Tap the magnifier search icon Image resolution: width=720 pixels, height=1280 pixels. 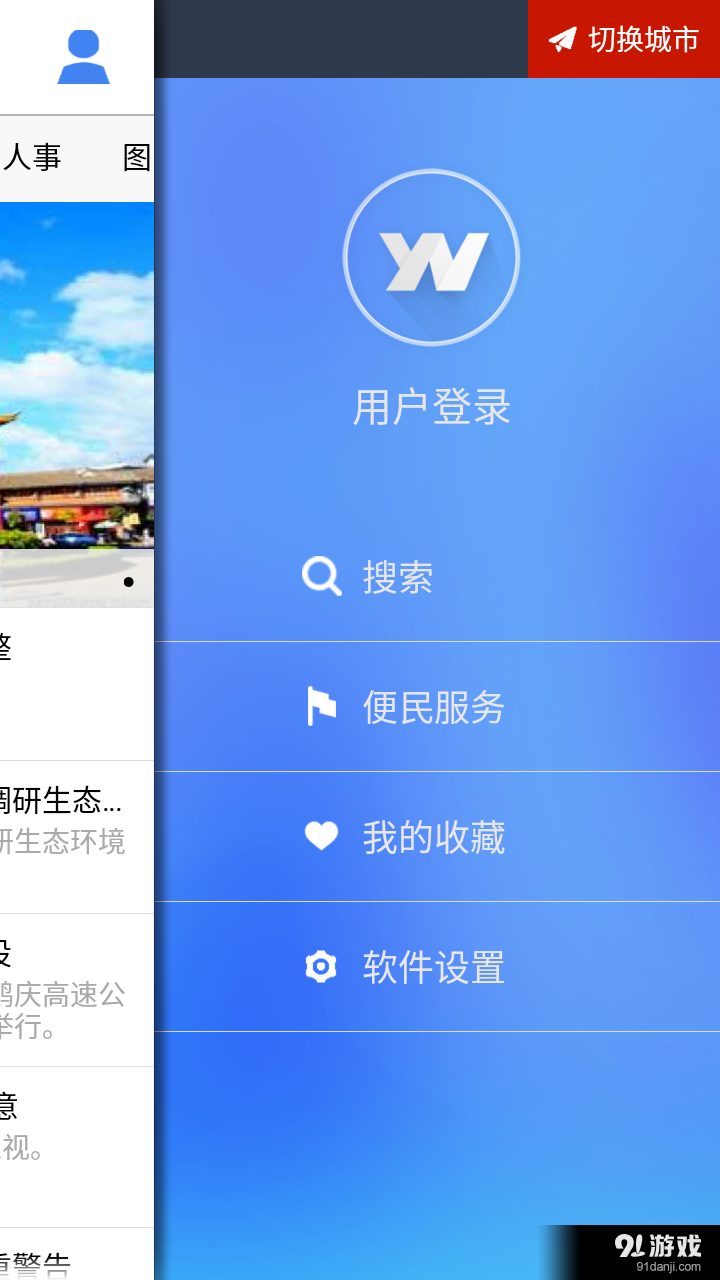tap(320, 576)
